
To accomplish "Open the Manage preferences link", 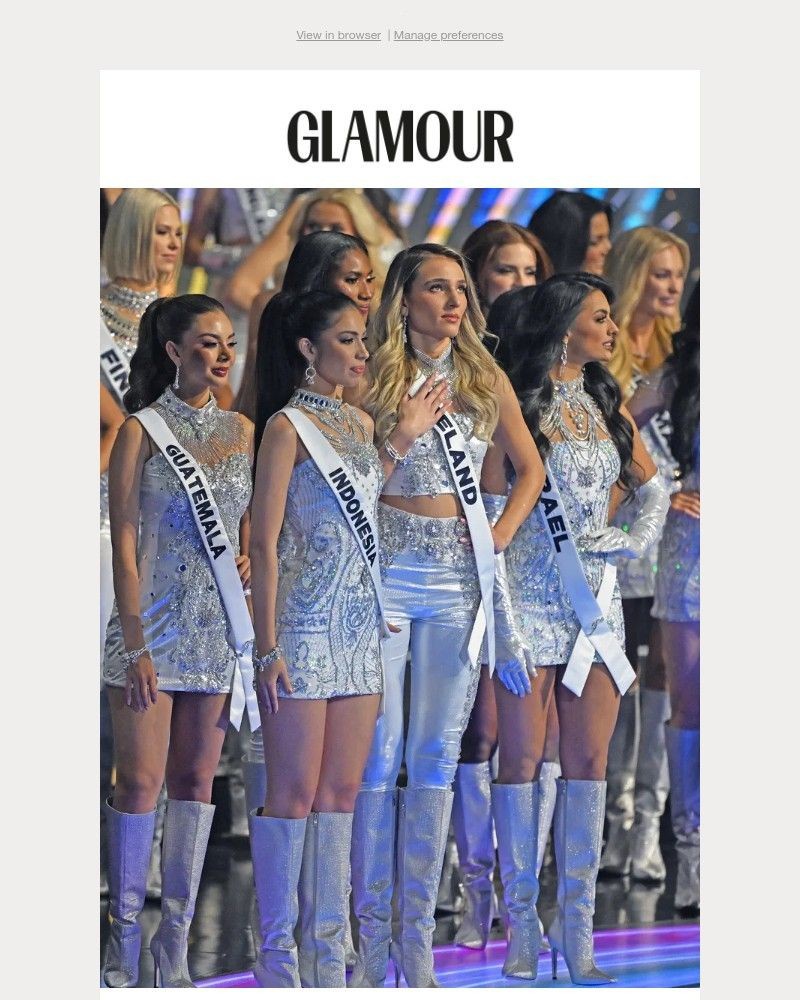I will point(448,35).
